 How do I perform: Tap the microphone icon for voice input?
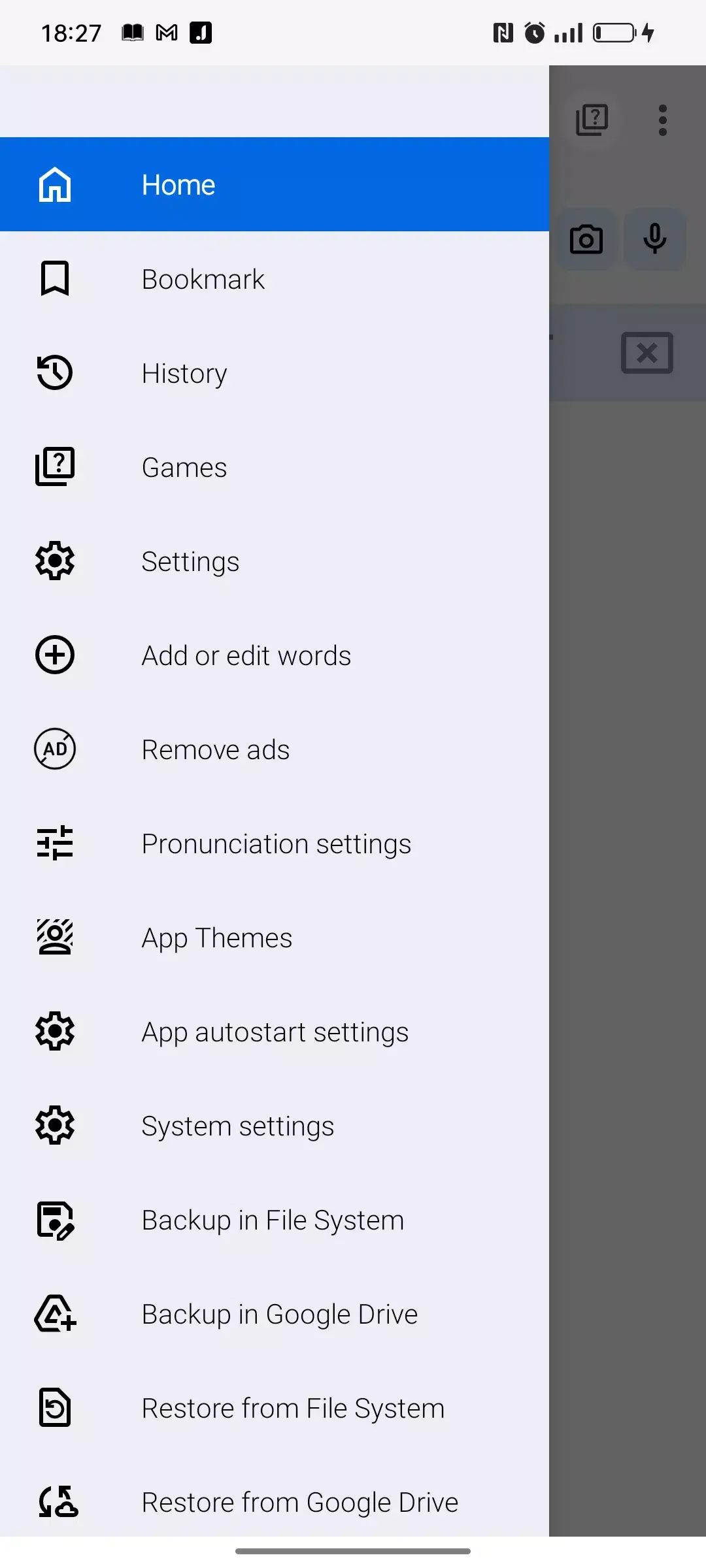click(x=654, y=238)
